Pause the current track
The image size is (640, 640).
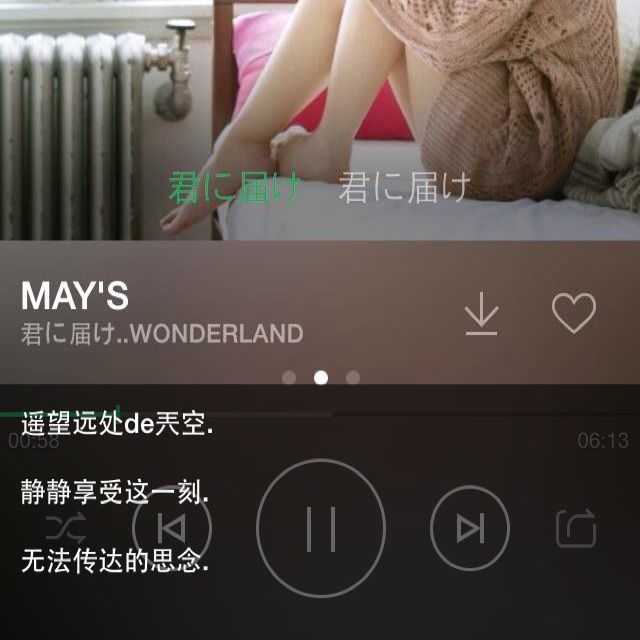tap(321, 527)
